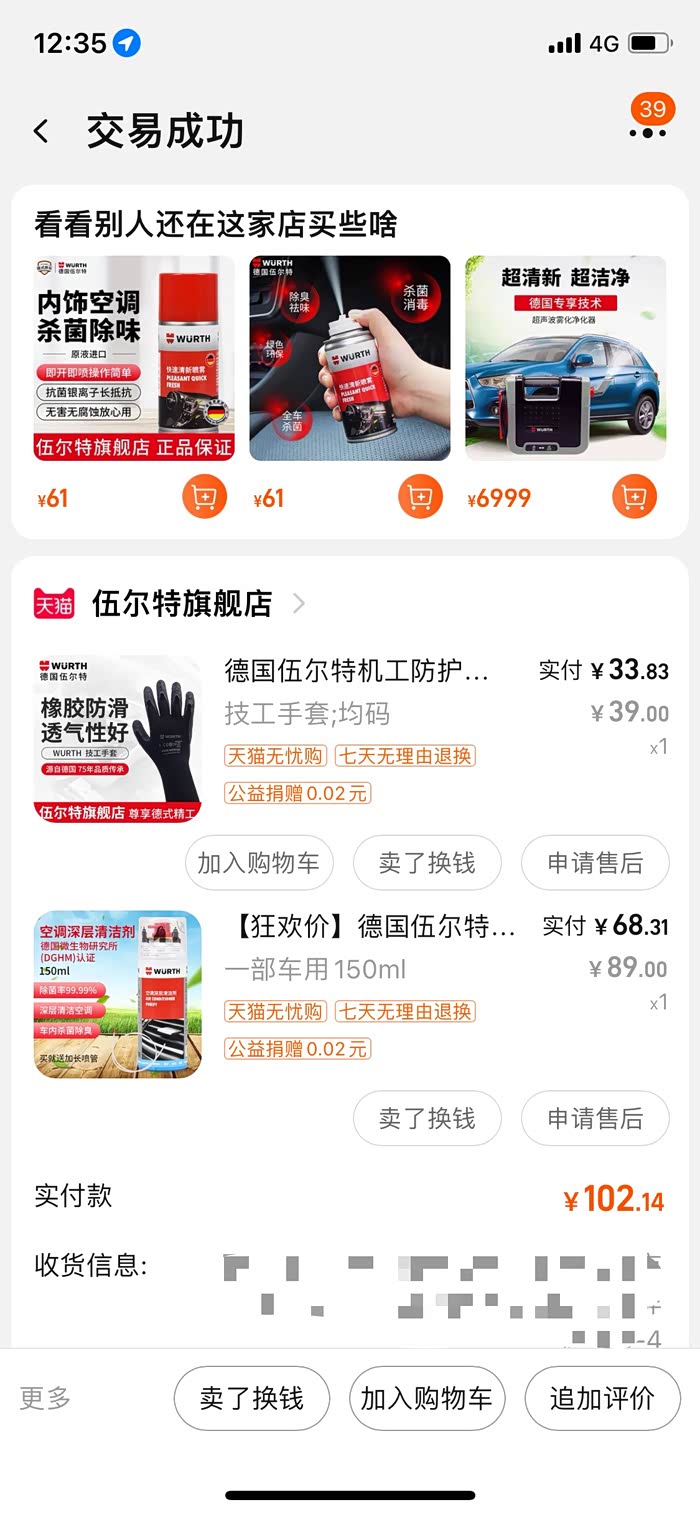Request 申请售后 for the 150ml cleaner
Screen dimensions: 700x1515
pyautogui.click(x=595, y=1118)
